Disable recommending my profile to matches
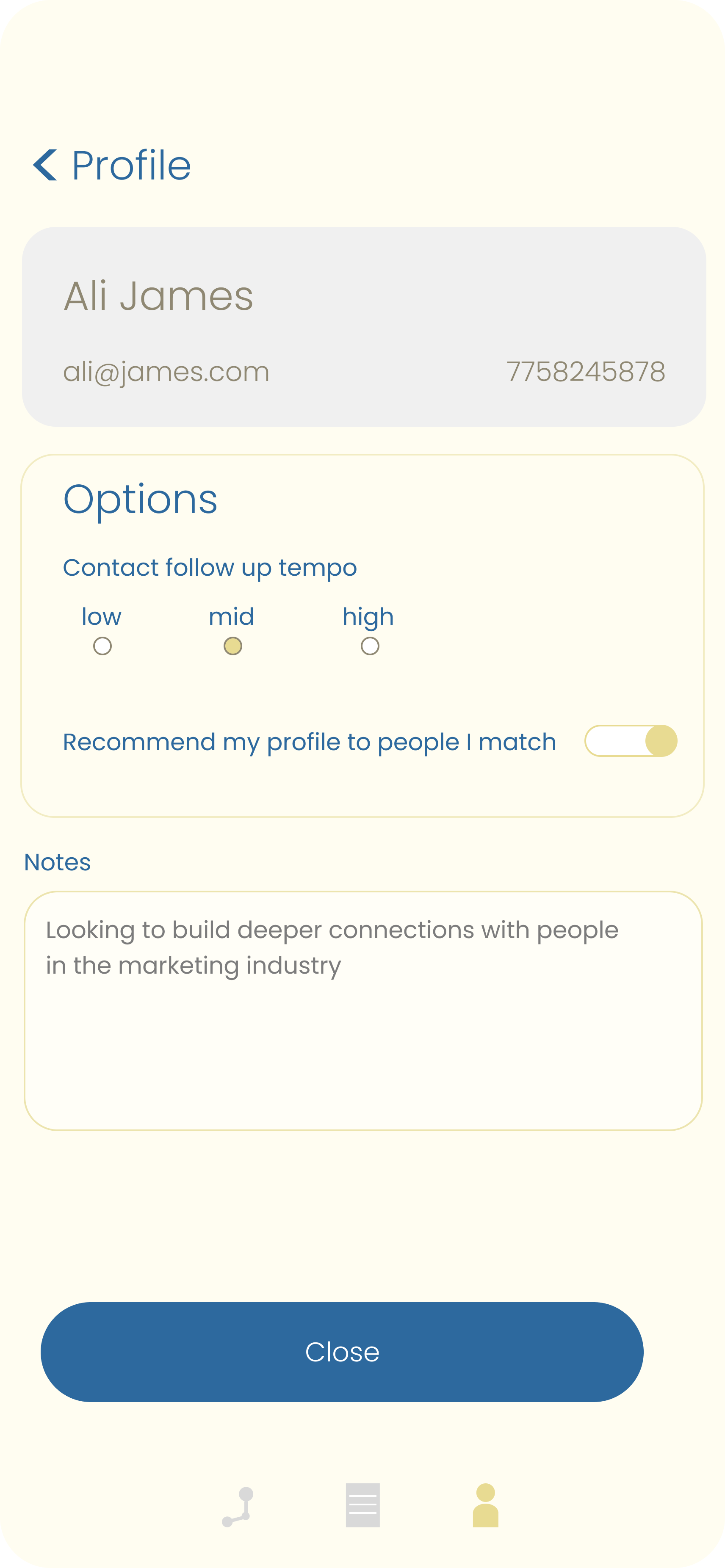 (631, 741)
